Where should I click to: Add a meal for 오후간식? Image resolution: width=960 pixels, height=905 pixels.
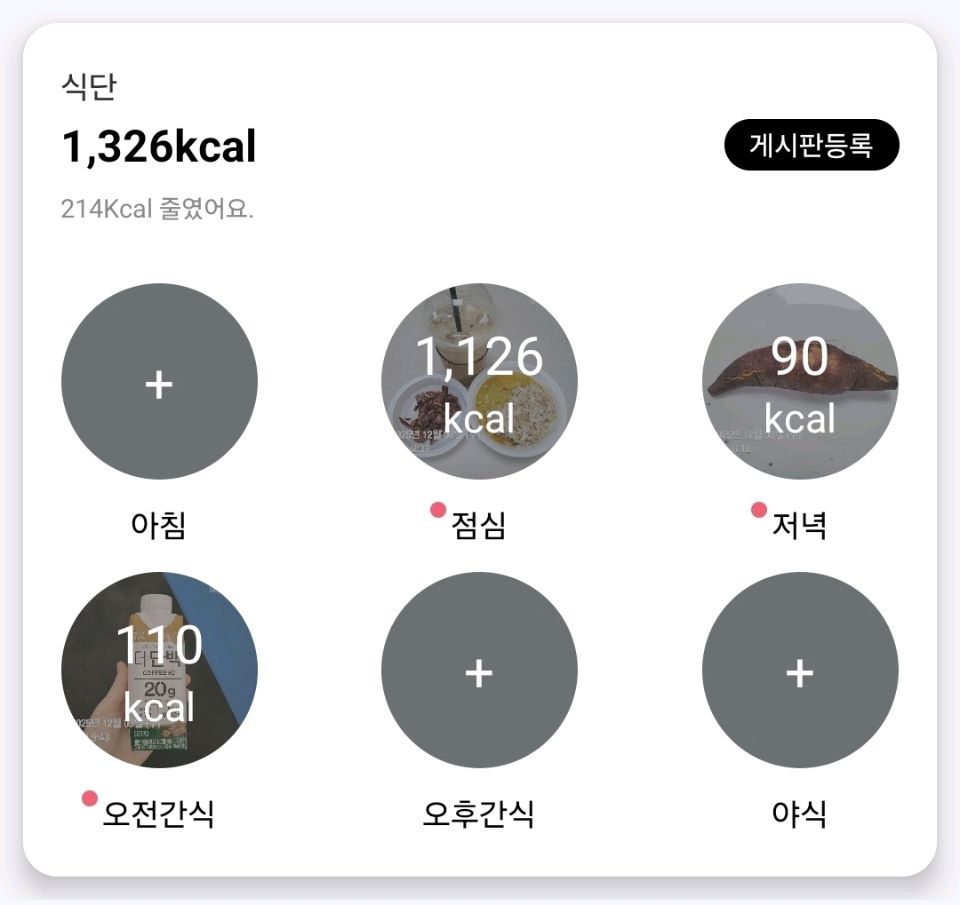(479, 670)
